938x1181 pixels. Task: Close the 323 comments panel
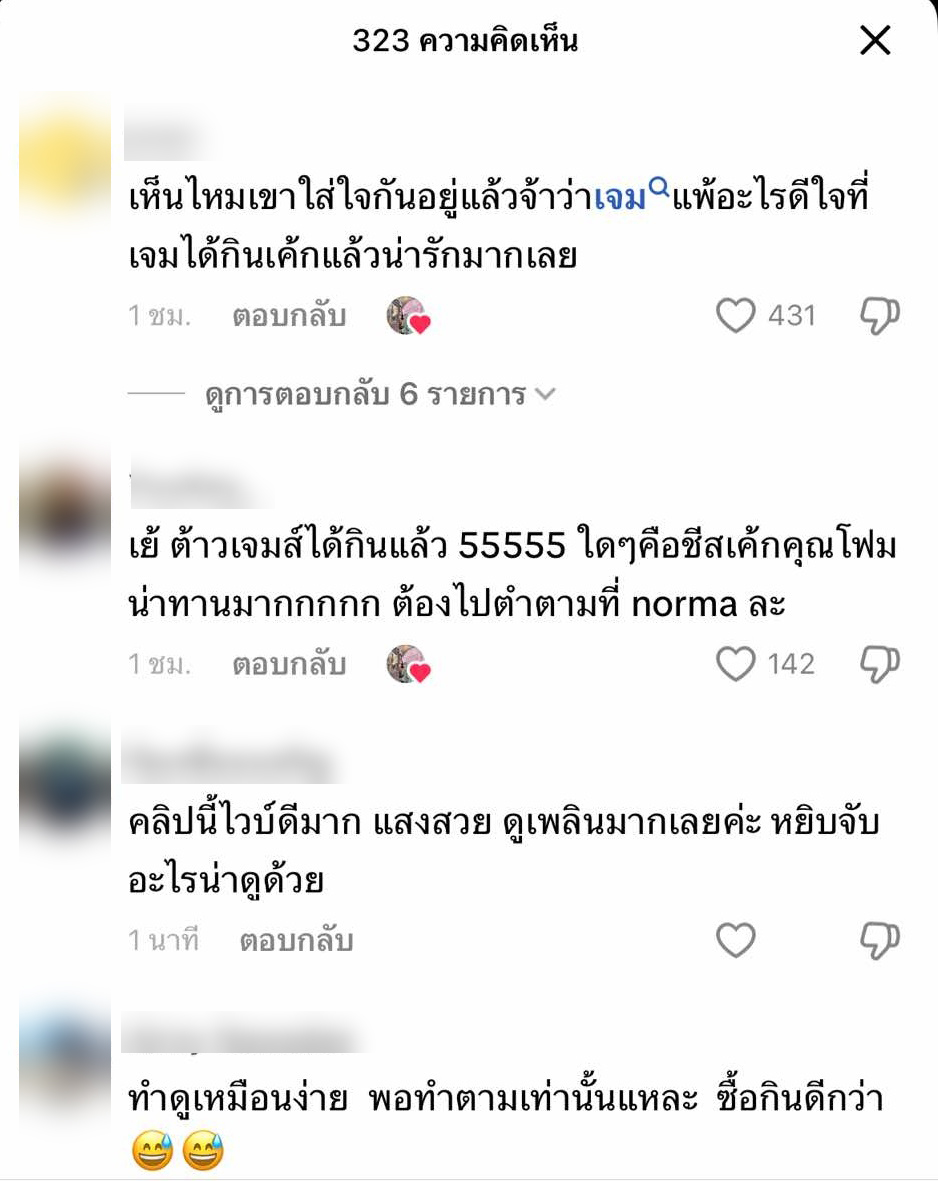pos(875,41)
